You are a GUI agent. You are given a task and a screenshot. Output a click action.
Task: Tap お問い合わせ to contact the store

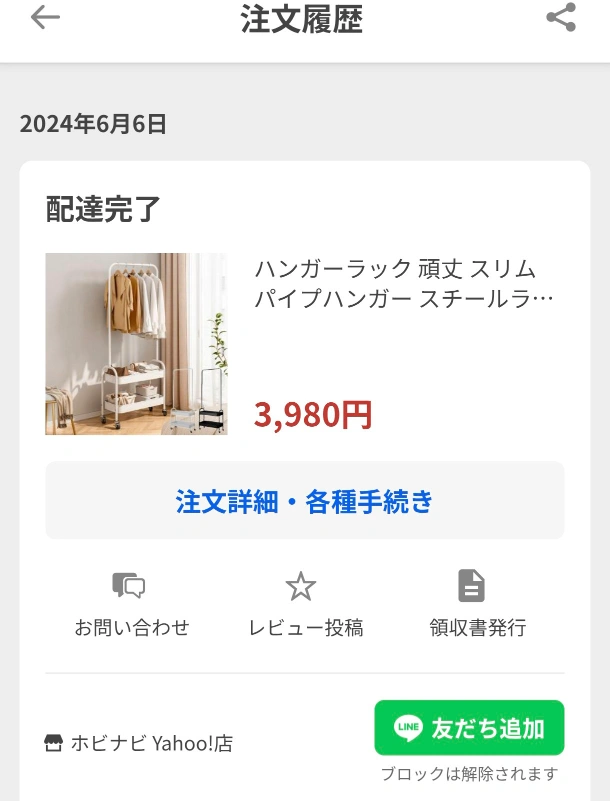tap(131, 604)
